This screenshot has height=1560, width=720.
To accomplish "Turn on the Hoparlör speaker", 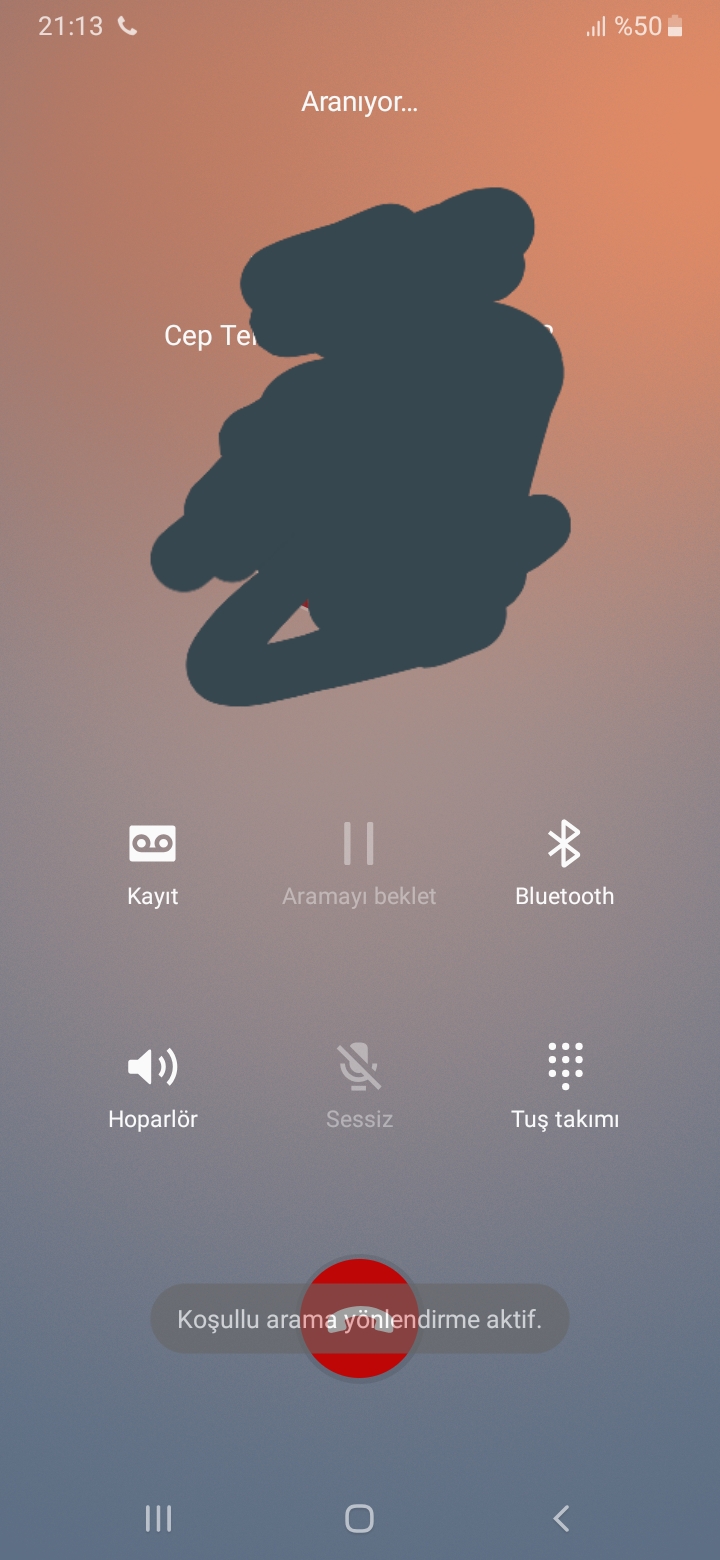I will pyautogui.click(x=153, y=1087).
